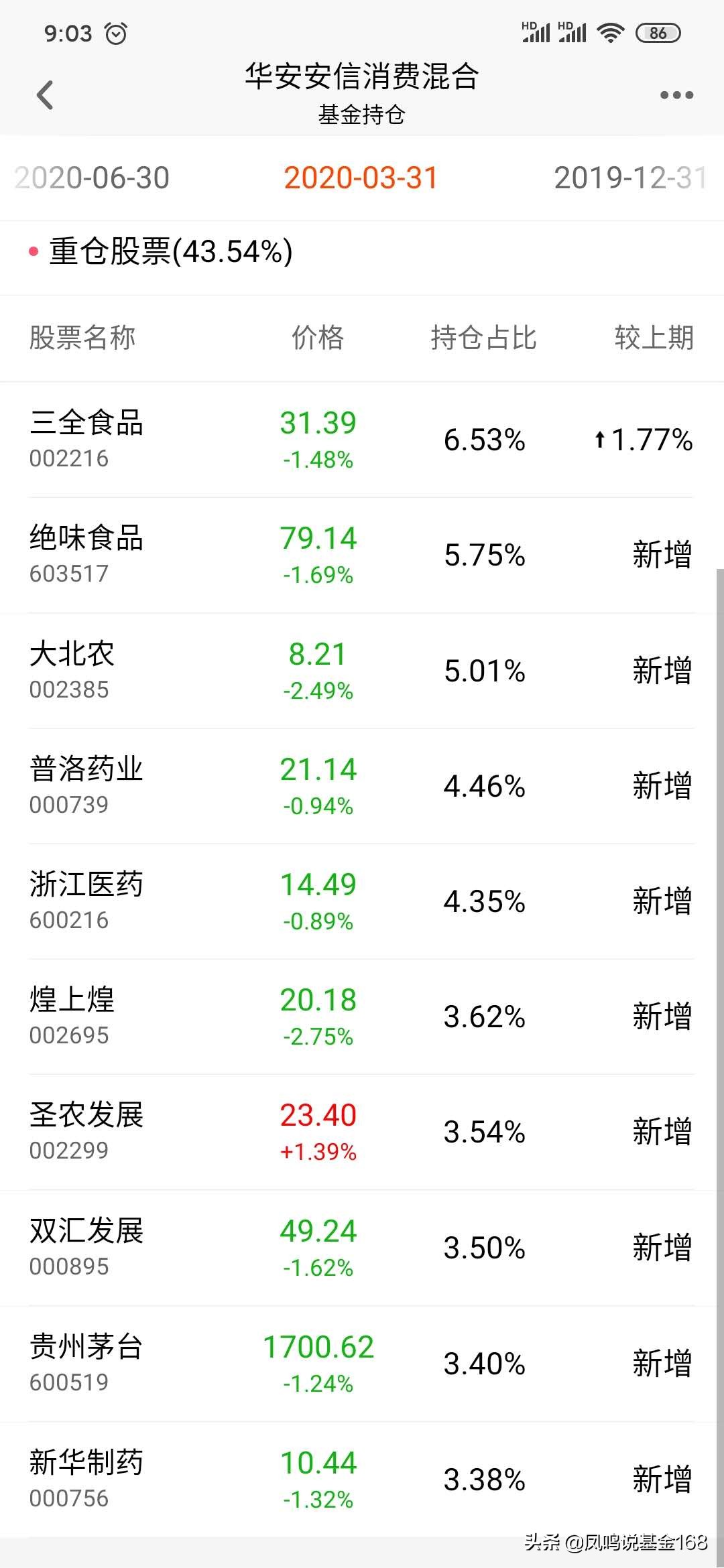This screenshot has width=724, height=1568.
Task: Click the 新增 label next to 绝味食品
Action: coord(662,555)
